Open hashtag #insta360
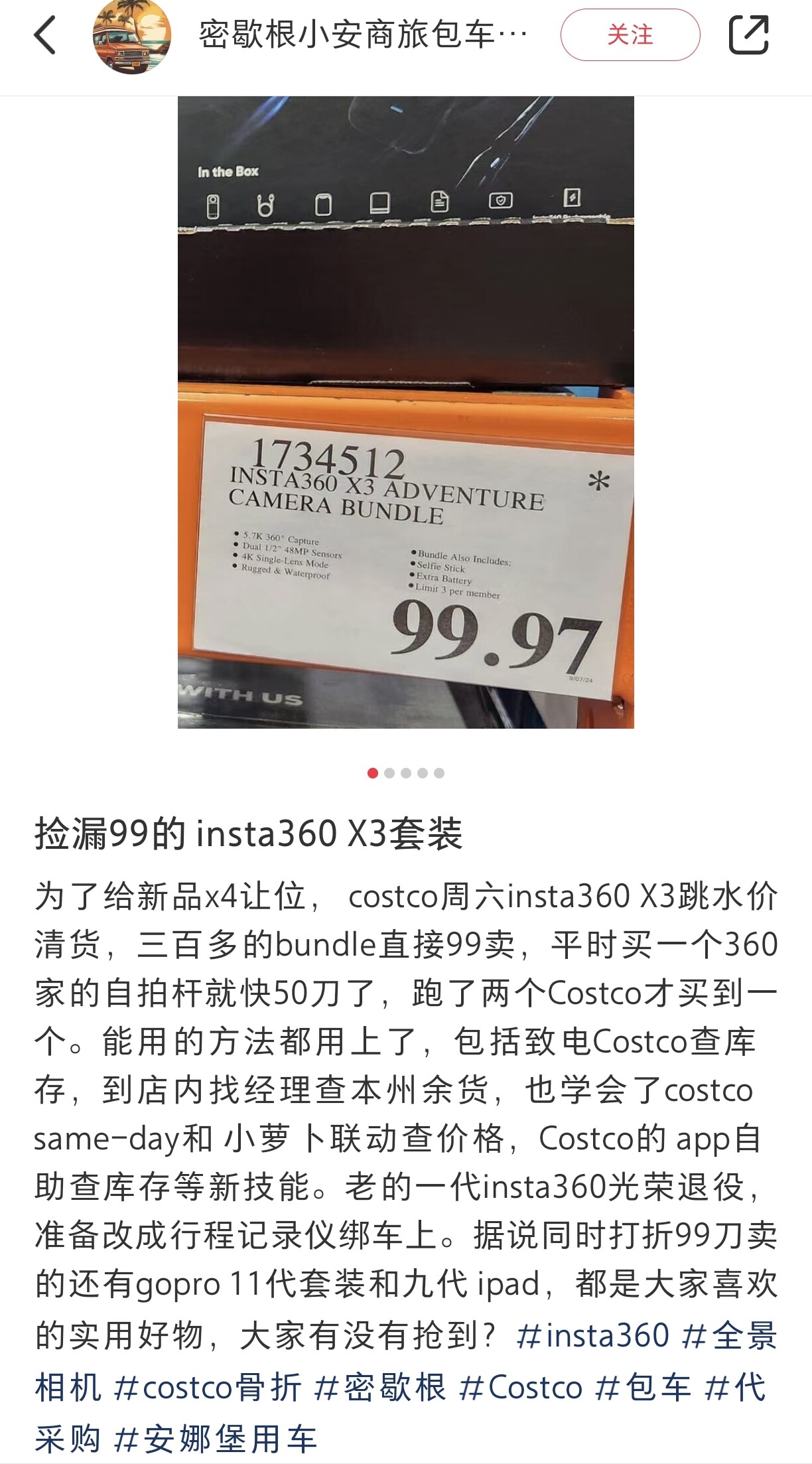Image resolution: width=812 pixels, height=1464 pixels. (592, 1335)
